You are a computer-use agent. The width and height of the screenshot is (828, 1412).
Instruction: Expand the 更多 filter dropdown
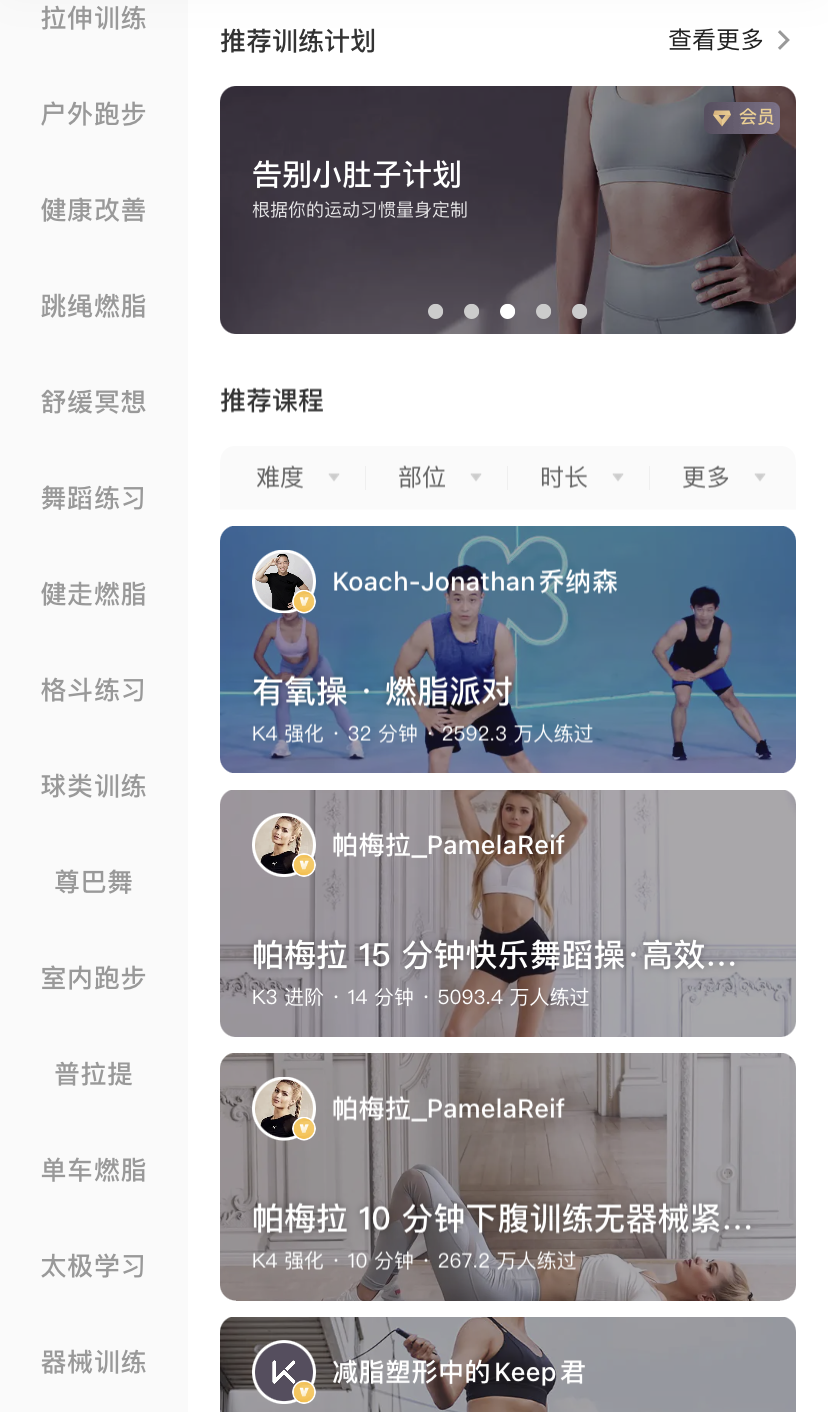722,478
